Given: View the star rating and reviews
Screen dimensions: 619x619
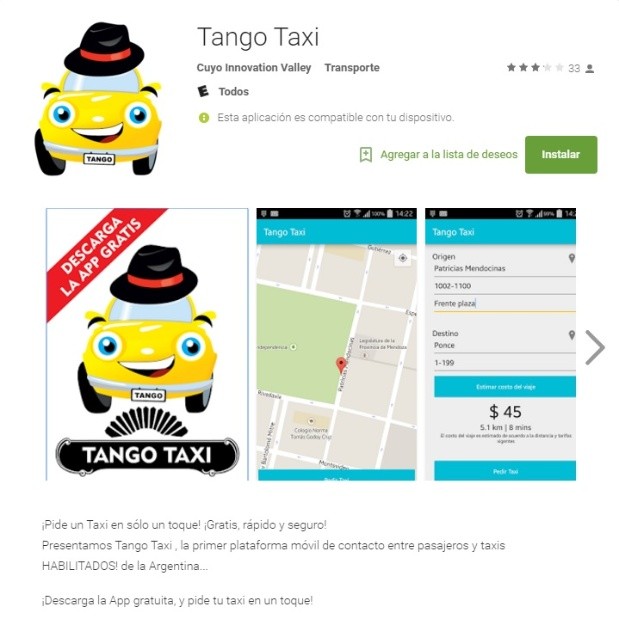Looking at the screenshot, I should [549, 68].
